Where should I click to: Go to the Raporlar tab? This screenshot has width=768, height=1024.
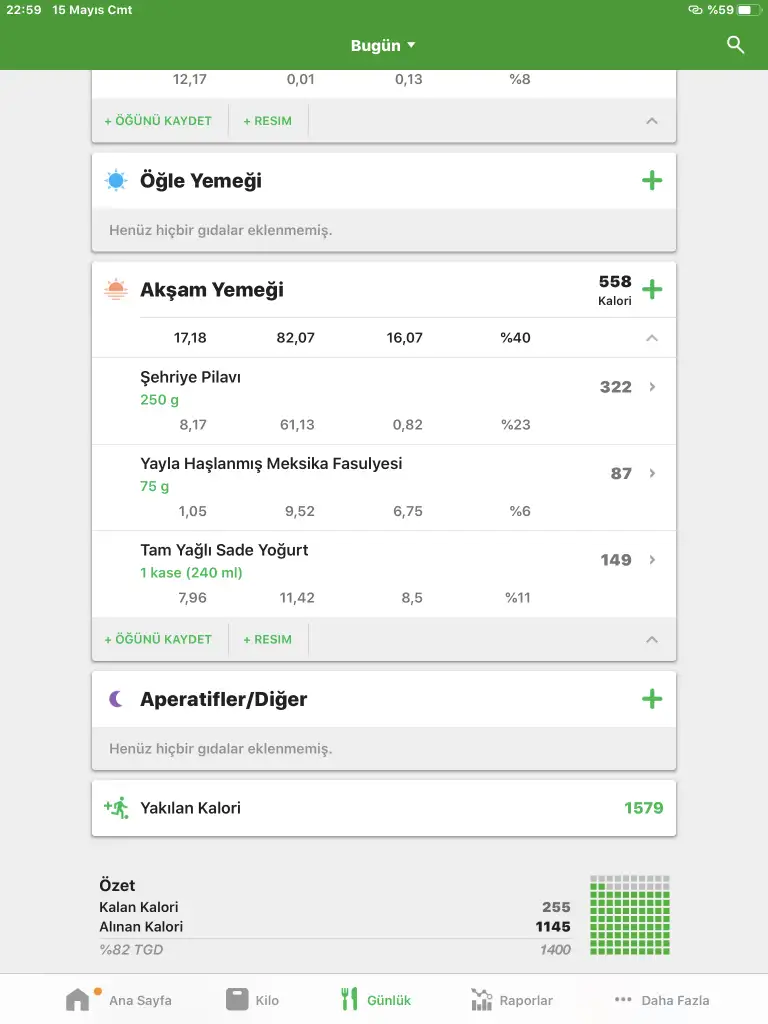[511, 999]
